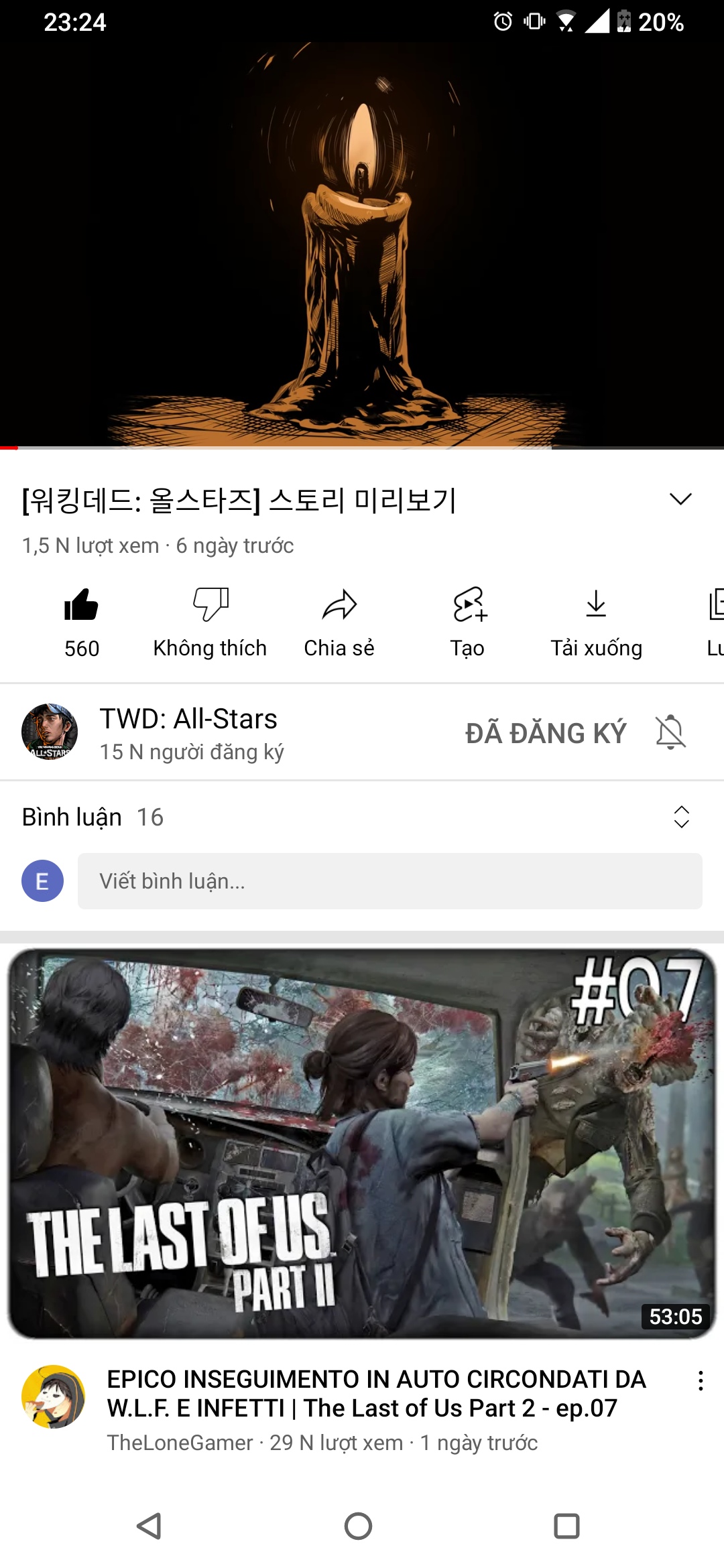
Task: Open TheLoneGamer channel avatar
Action: 53,1396
